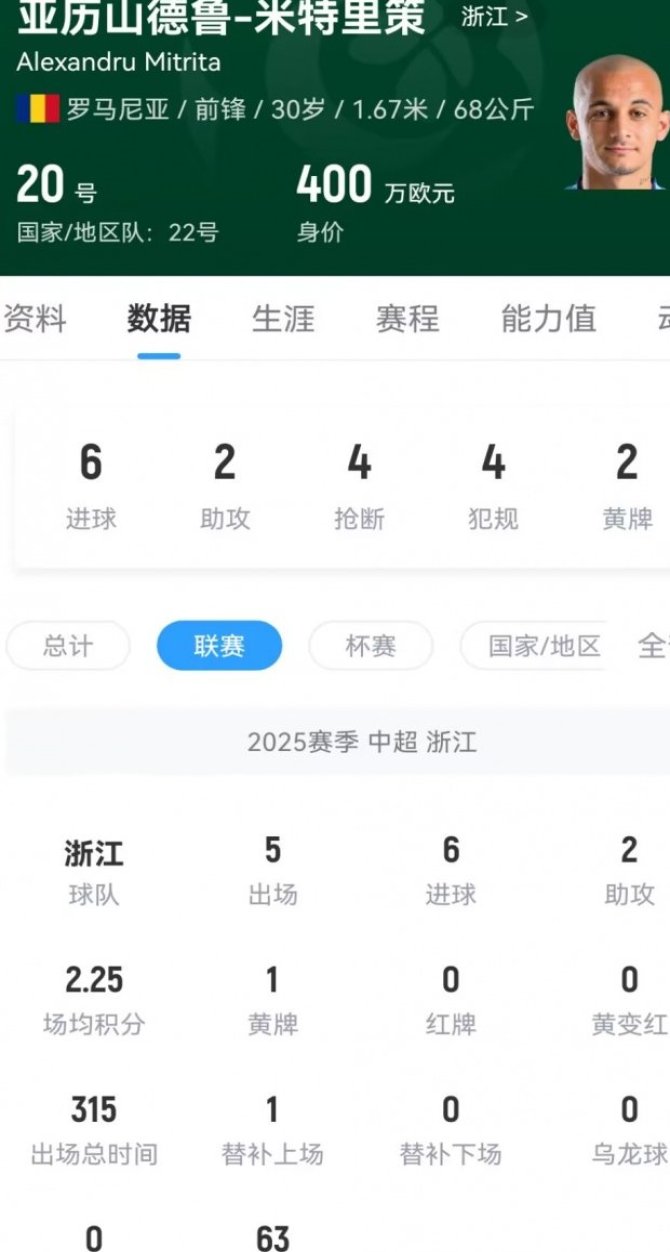View the 能力值 ability tab
The image size is (670, 1252).
point(548,319)
